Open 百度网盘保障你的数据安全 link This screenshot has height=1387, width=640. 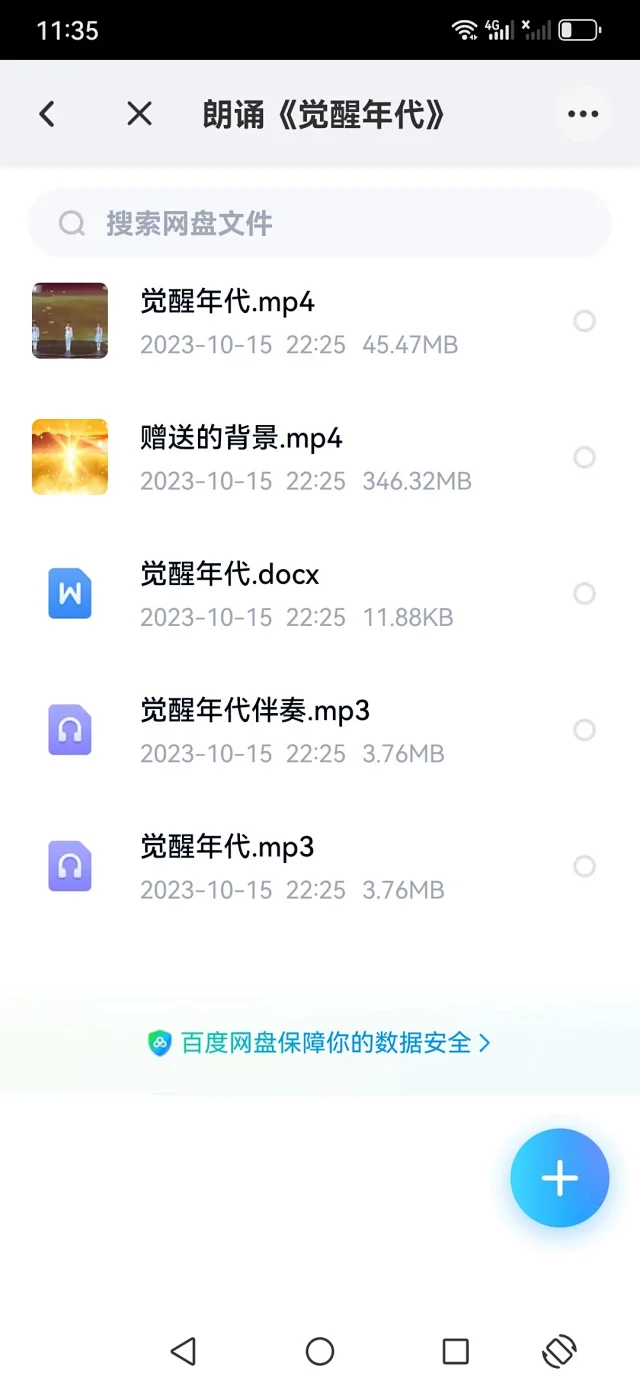coord(320,1043)
